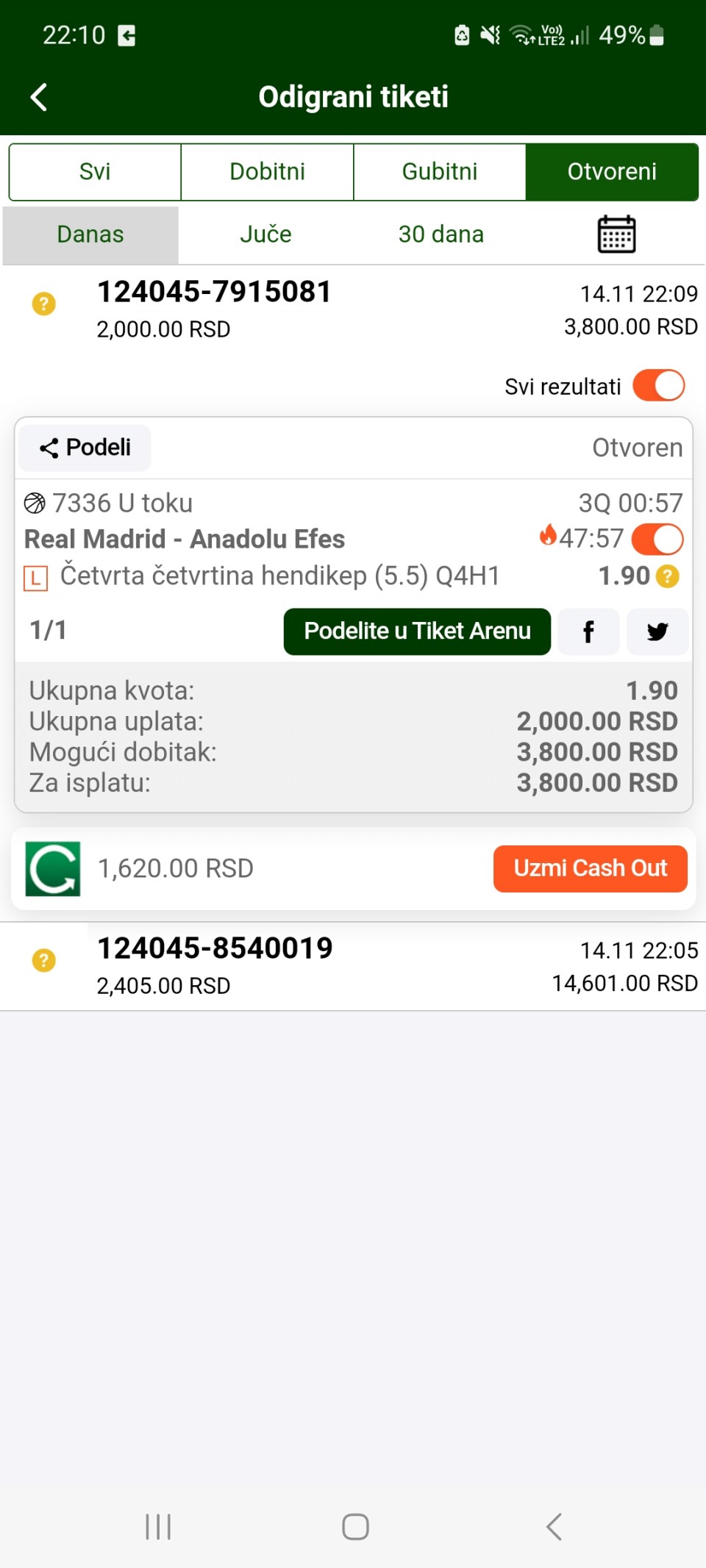The width and height of the screenshot is (706, 1568).
Task: Go back from Odigrani tiketi
Action: [x=39, y=97]
